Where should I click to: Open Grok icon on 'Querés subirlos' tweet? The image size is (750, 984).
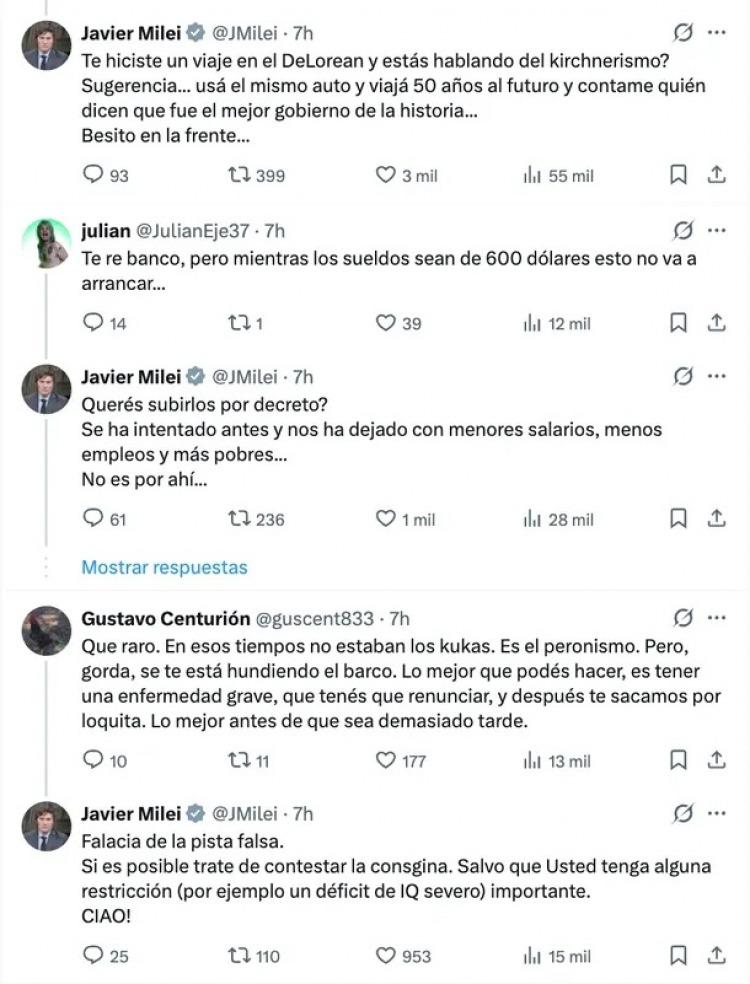[683, 376]
